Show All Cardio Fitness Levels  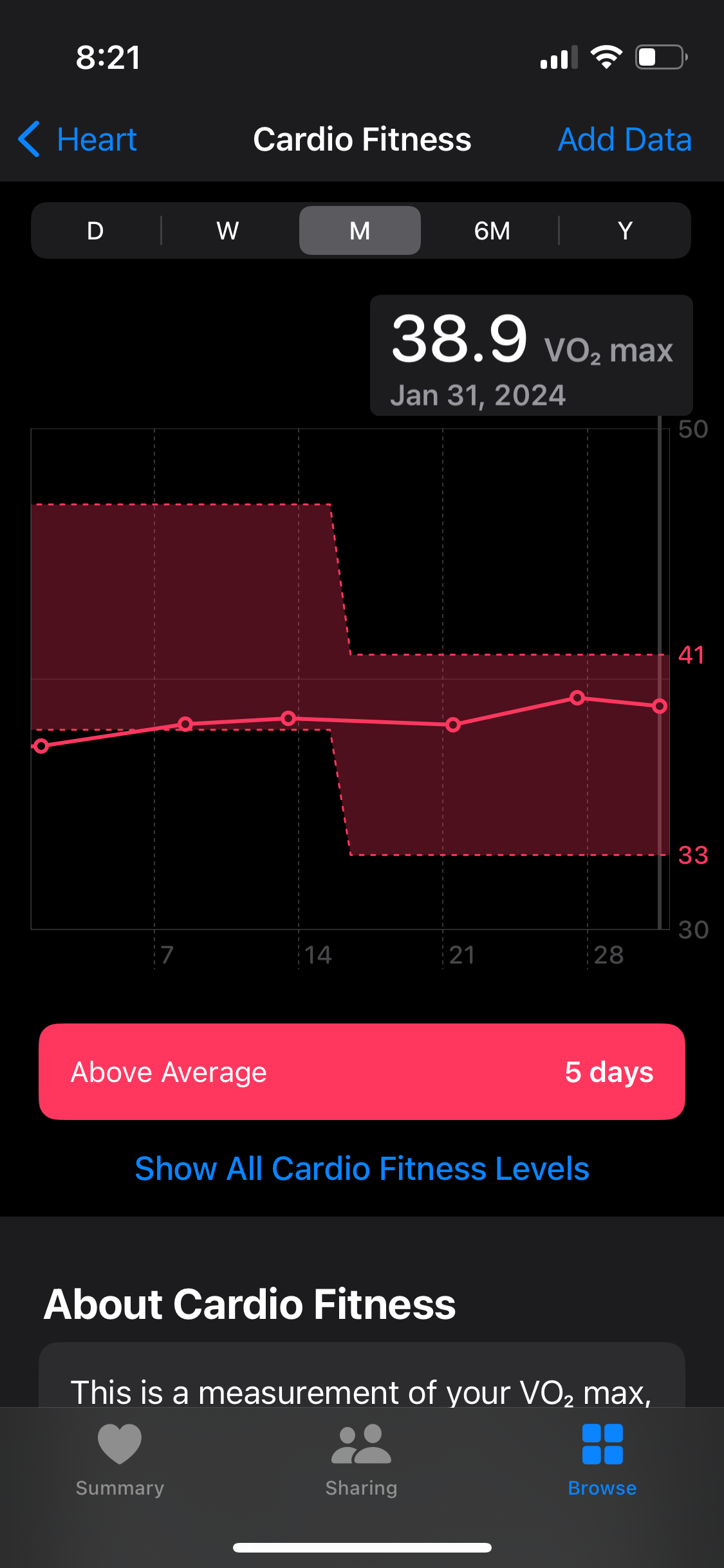[x=362, y=1168]
